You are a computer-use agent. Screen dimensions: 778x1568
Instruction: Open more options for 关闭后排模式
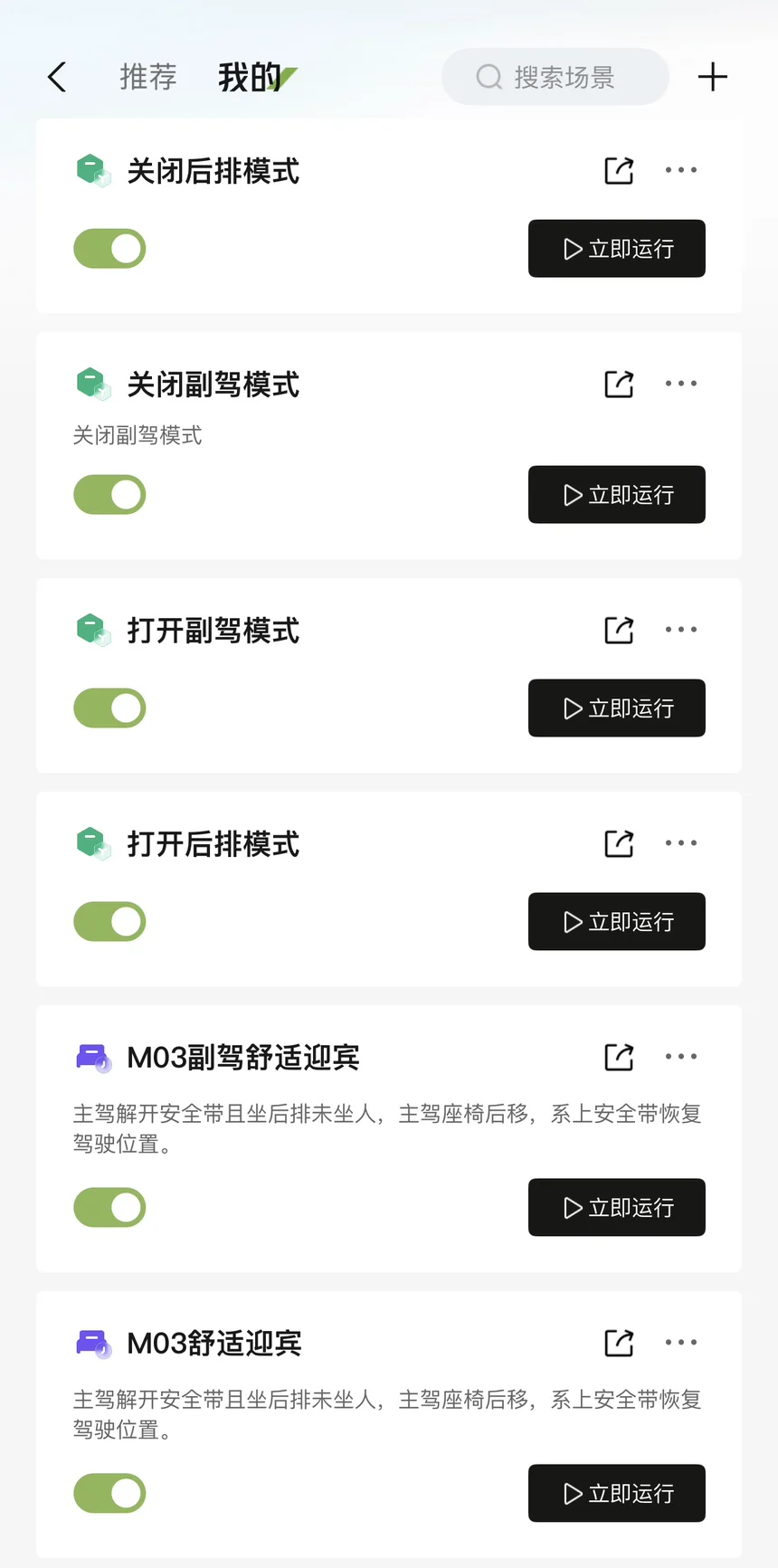point(681,170)
